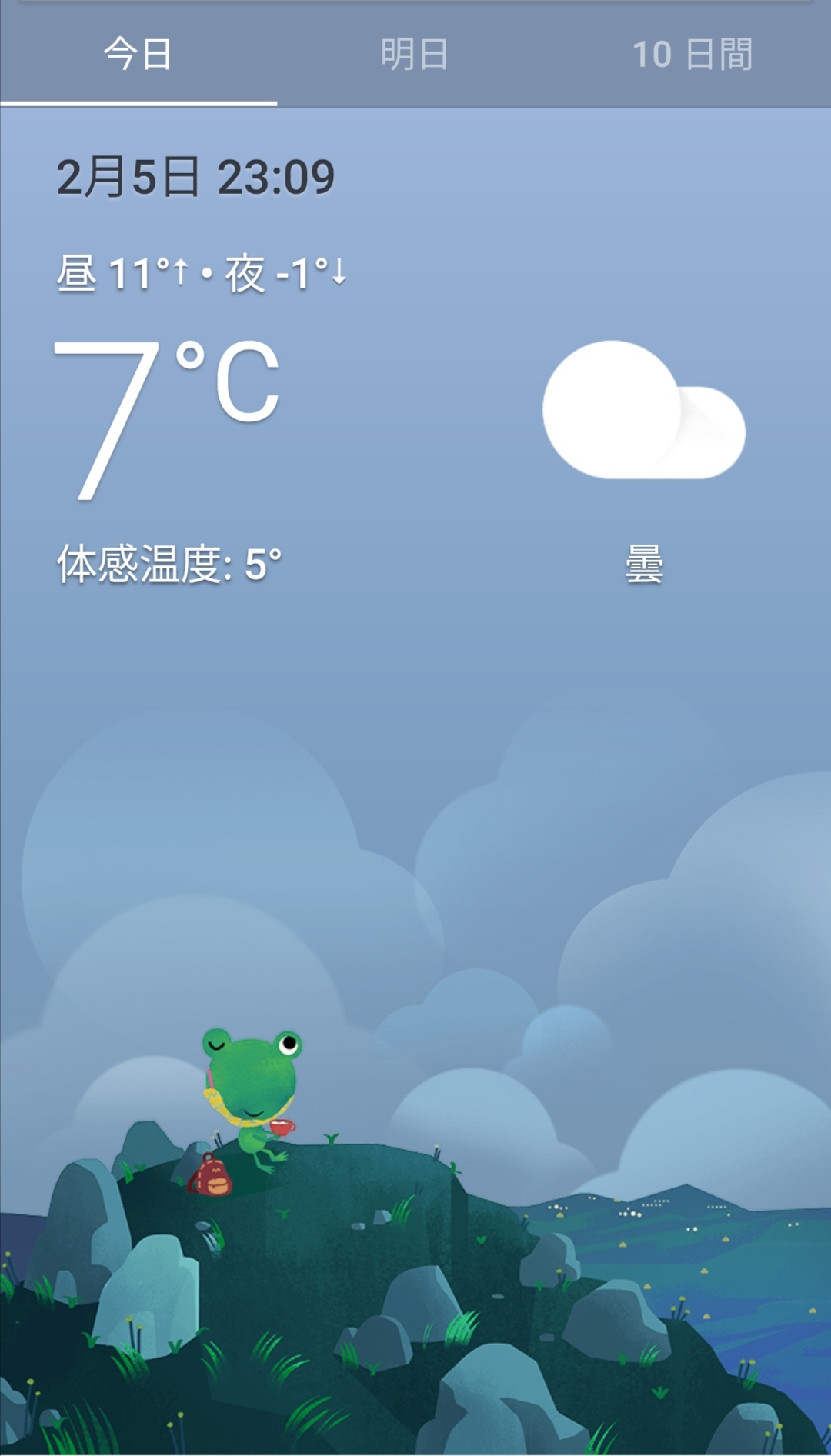Switch to the 明日 tab
The width and height of the screenshot is (831, 1456).
tap(415, 55)
